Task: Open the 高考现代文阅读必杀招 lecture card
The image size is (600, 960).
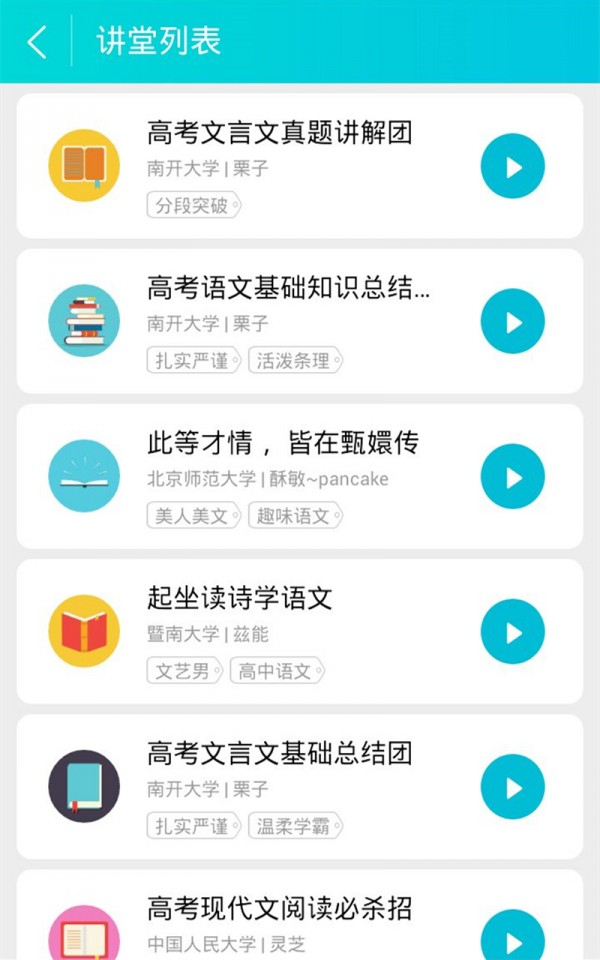Action: click(280, 909)
